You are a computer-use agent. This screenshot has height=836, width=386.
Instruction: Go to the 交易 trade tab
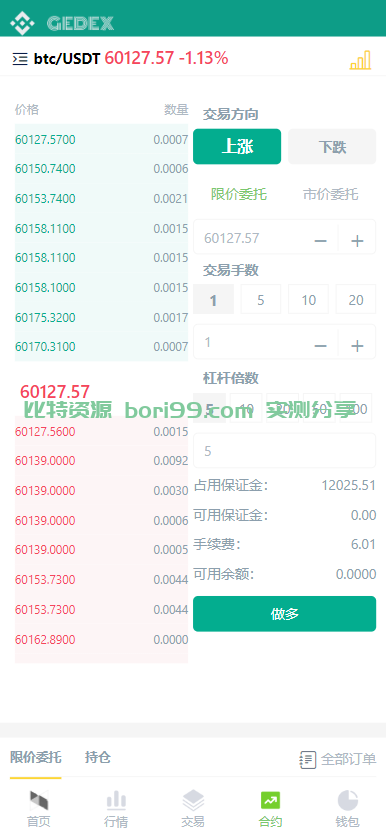(x=193, y=809)
